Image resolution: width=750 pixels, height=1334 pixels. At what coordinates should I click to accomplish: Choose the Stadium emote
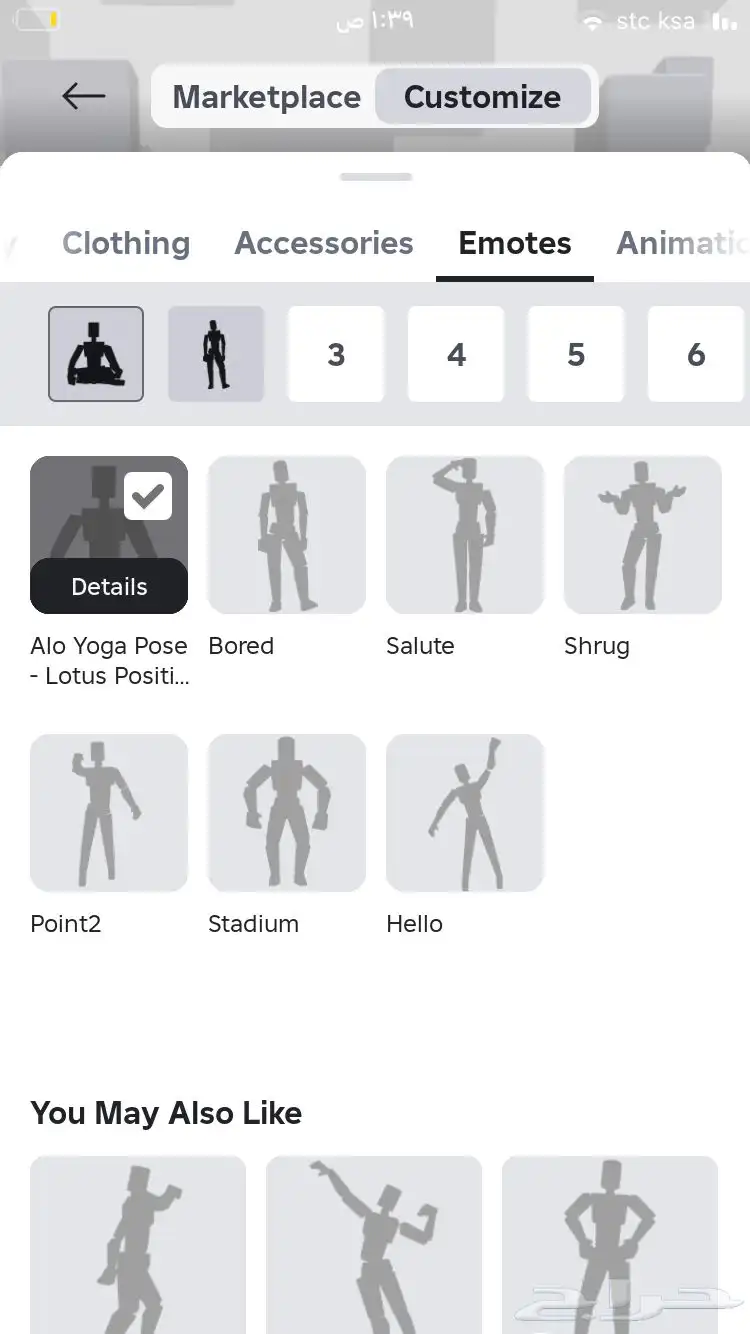coord(287,813)
